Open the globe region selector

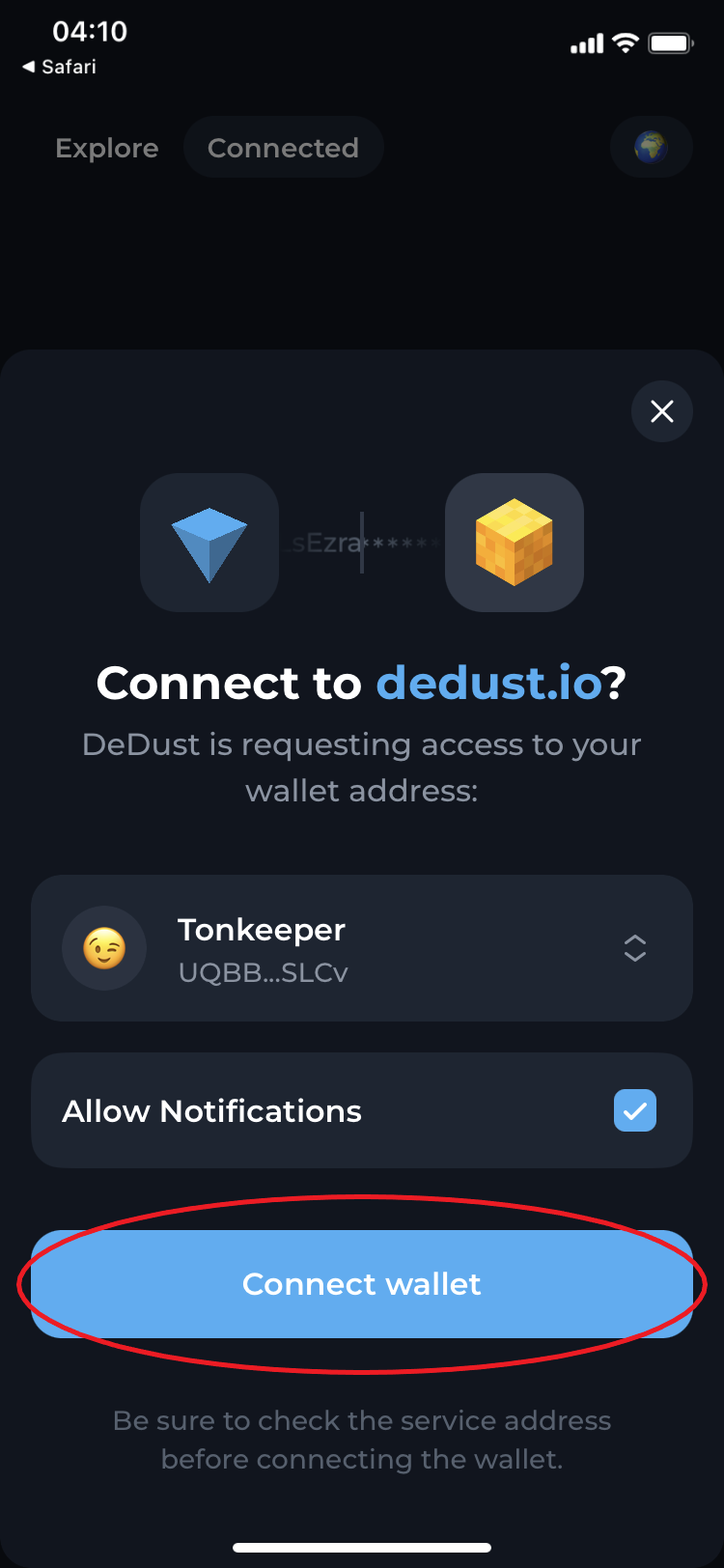[651, 148]
